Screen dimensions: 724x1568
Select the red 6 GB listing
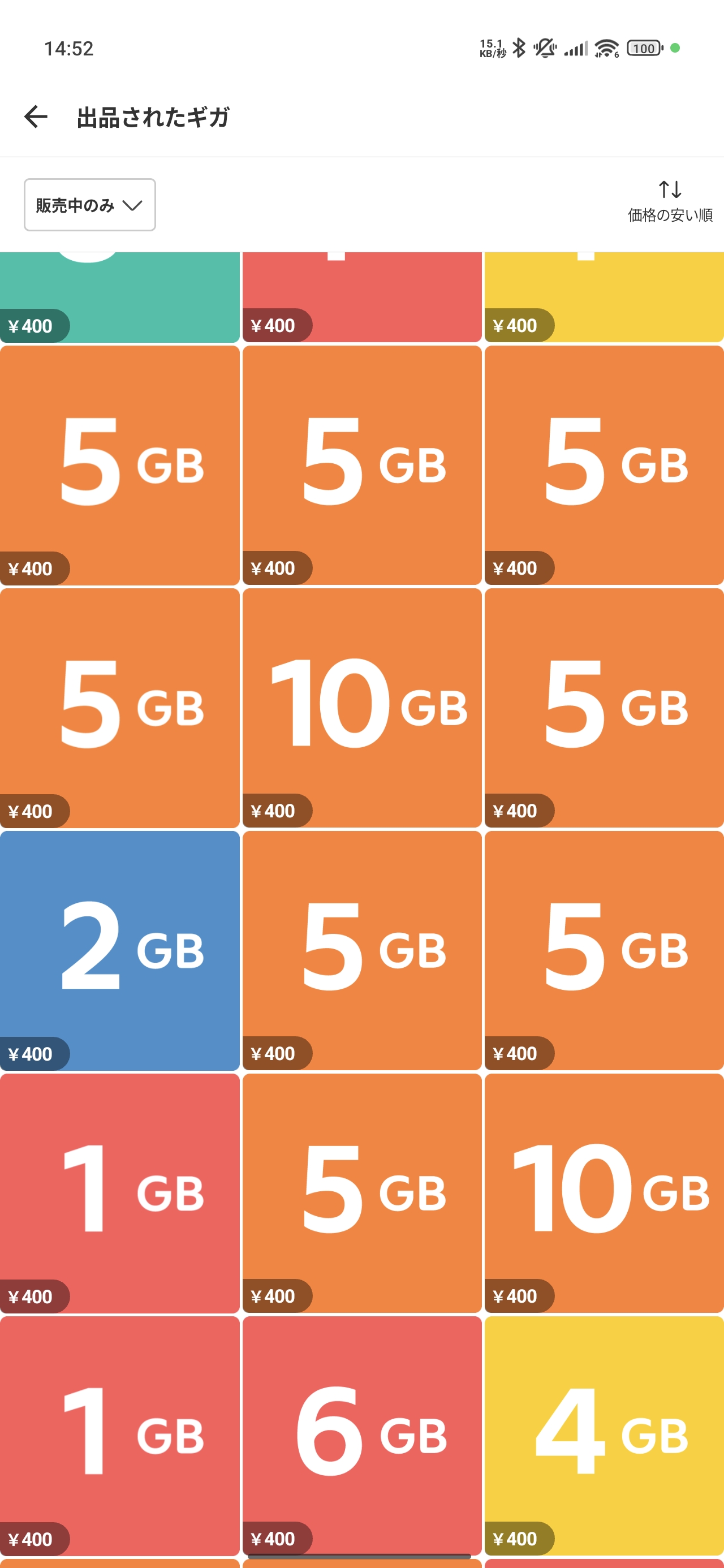click(x=361, y=1433)
